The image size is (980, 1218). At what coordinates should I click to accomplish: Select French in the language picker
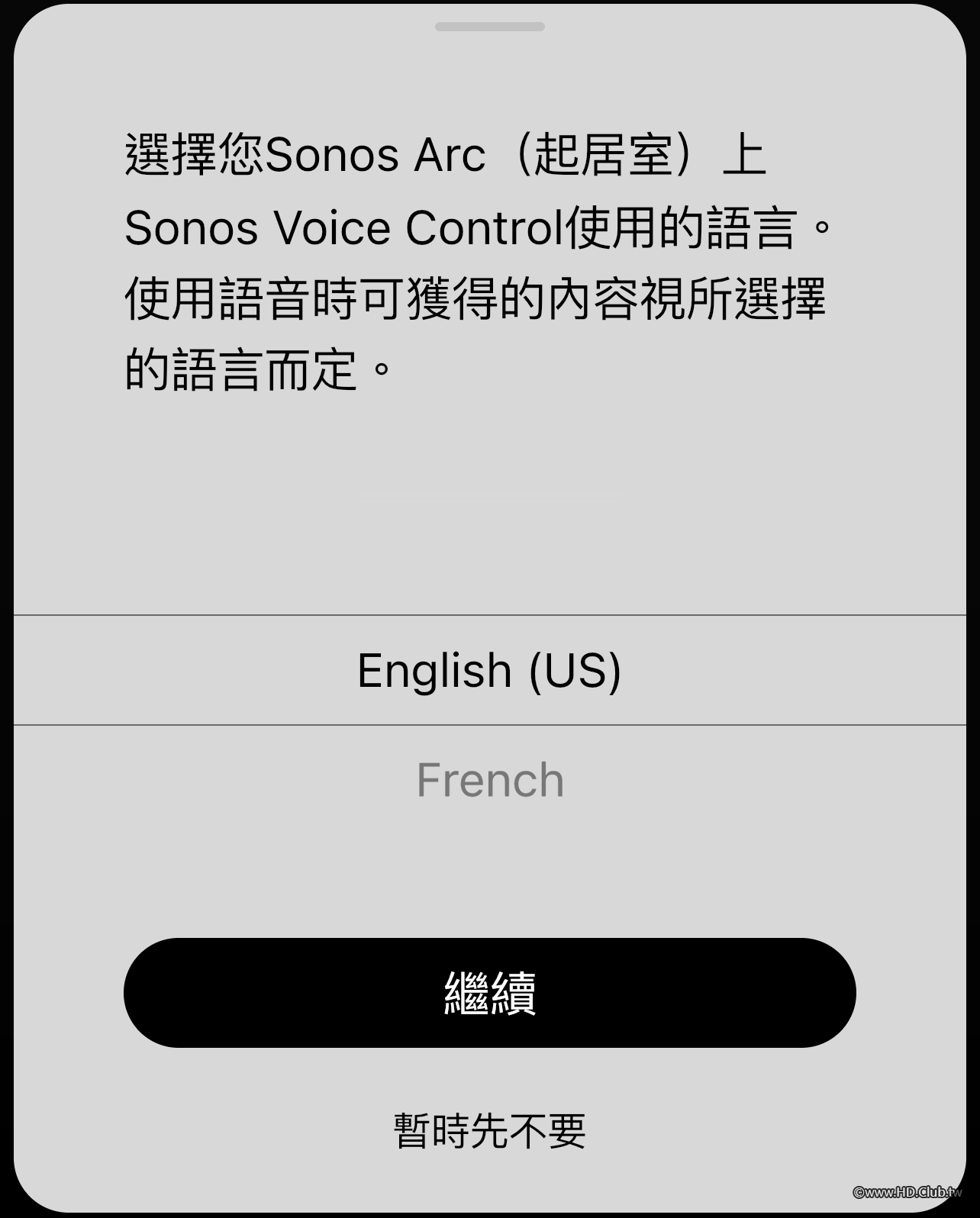pos(489,780)
